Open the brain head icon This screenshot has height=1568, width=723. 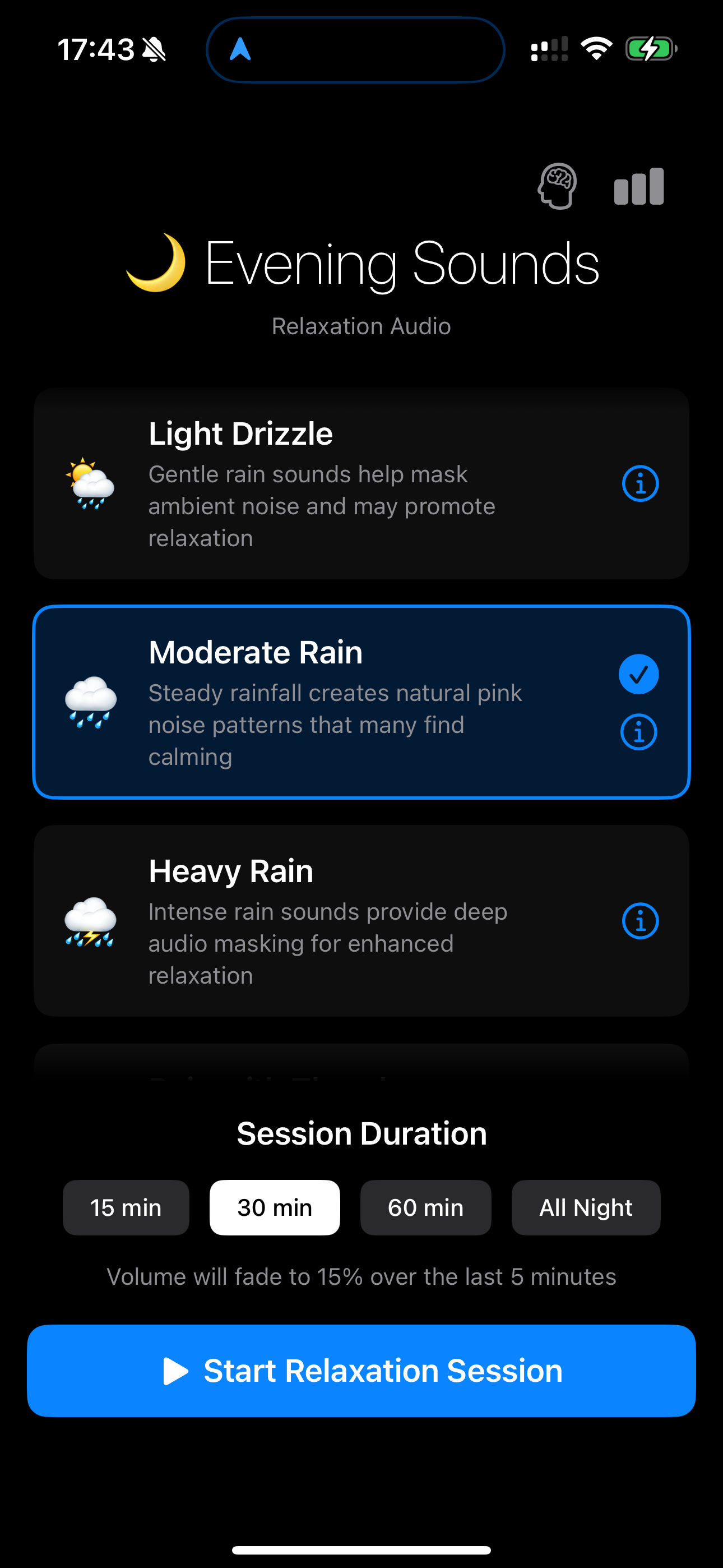pos(557,186)
